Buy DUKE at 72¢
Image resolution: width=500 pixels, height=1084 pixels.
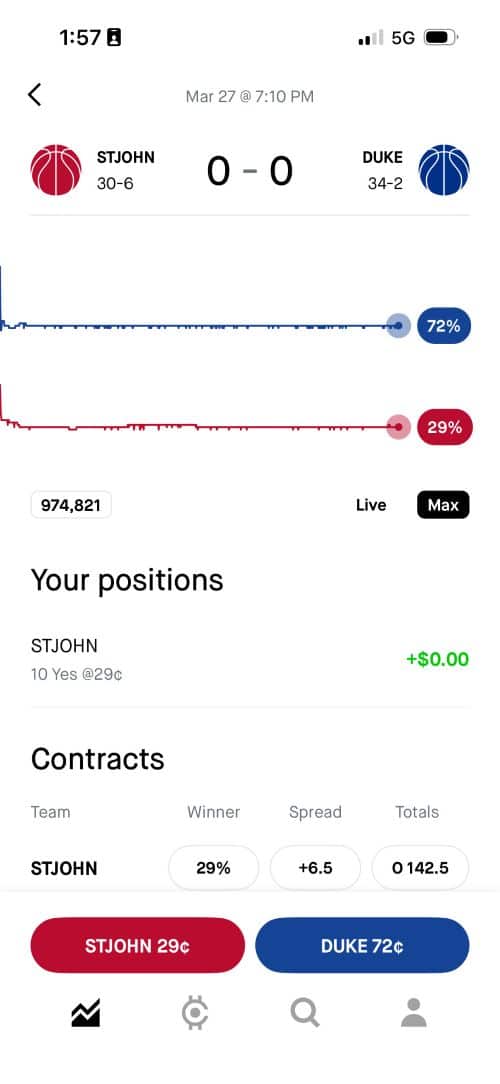(362, 945)
